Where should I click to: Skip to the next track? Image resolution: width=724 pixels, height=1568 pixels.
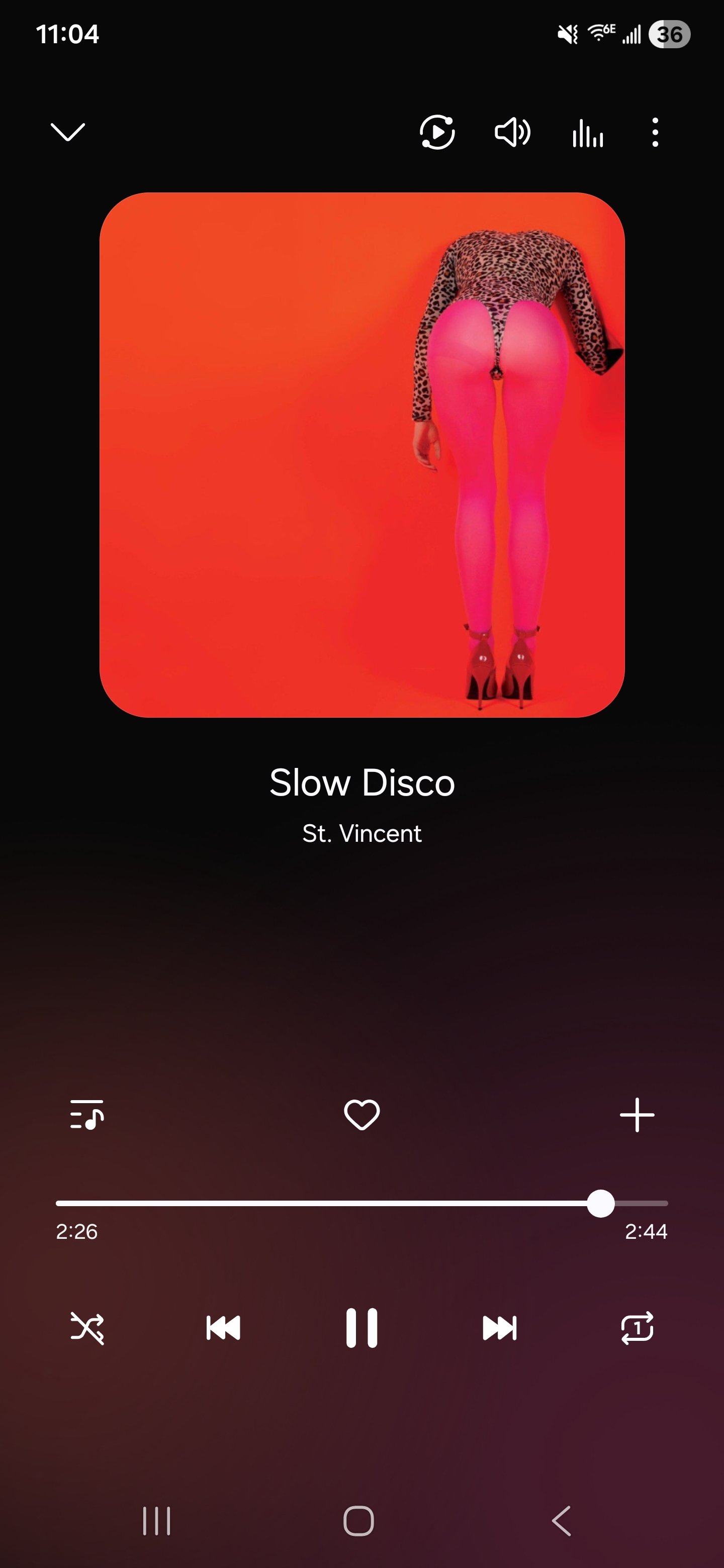point(499,1328)
